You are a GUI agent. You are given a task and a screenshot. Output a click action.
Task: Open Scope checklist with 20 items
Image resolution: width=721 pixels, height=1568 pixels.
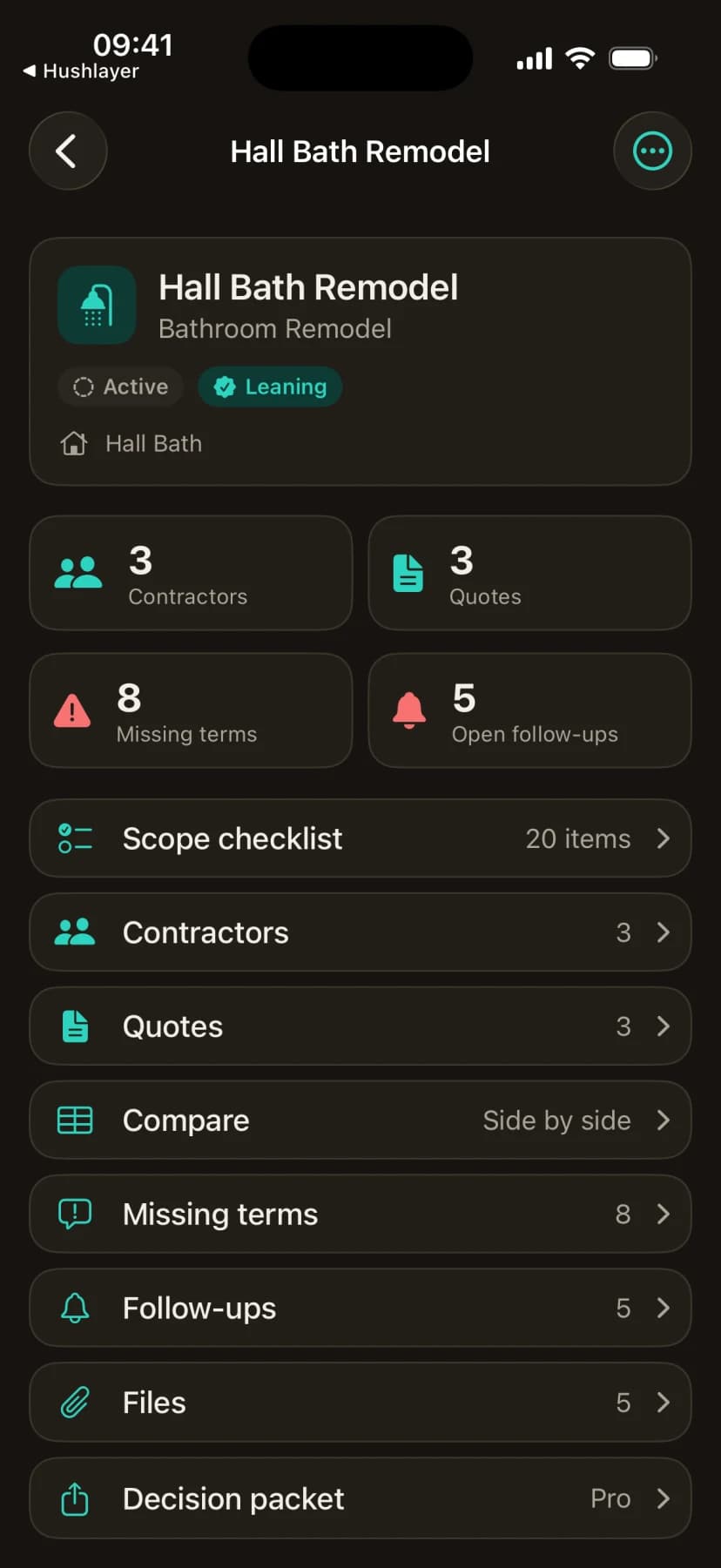click(360, 838)
